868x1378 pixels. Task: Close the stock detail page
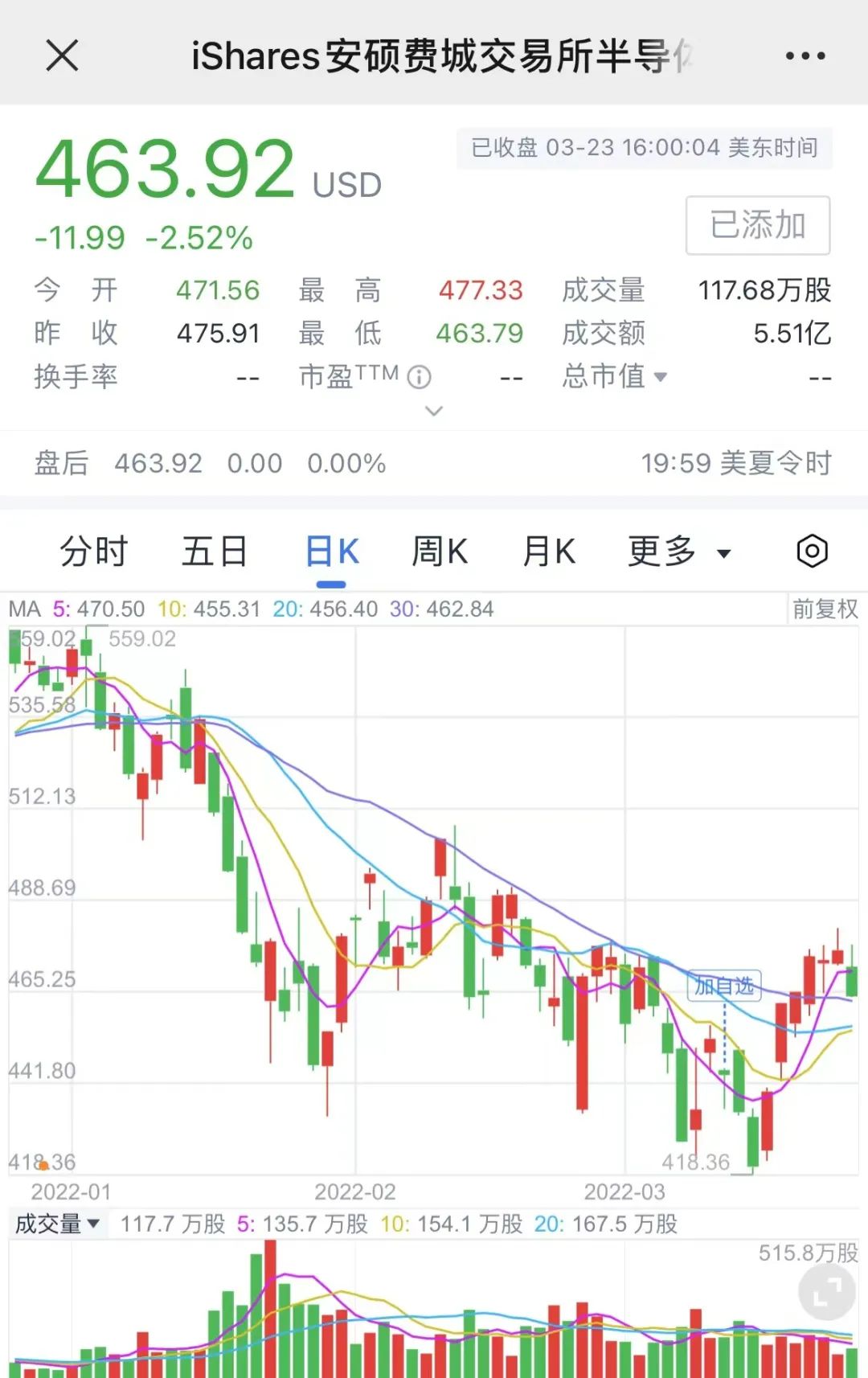(62, 56)
